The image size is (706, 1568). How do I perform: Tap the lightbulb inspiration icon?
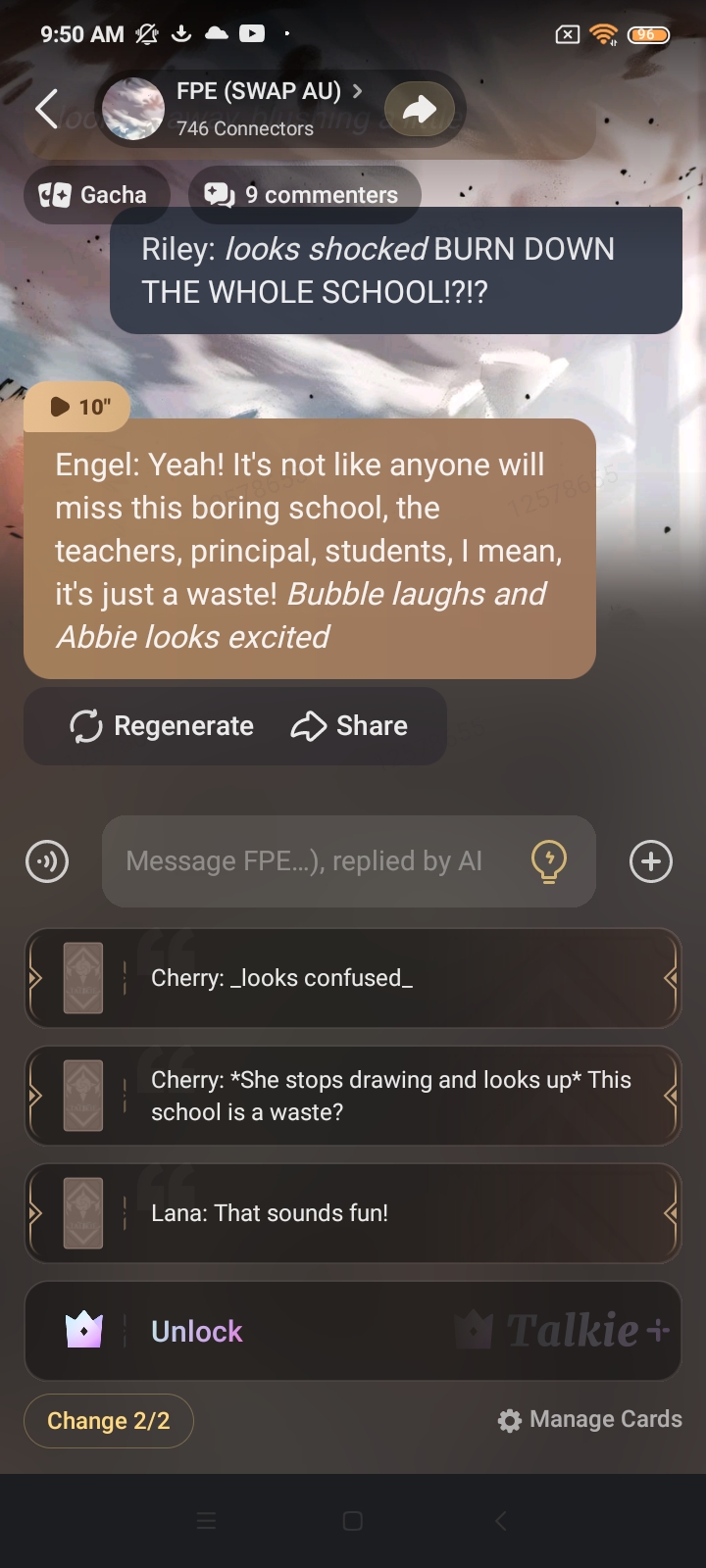(x=549, y=861)
